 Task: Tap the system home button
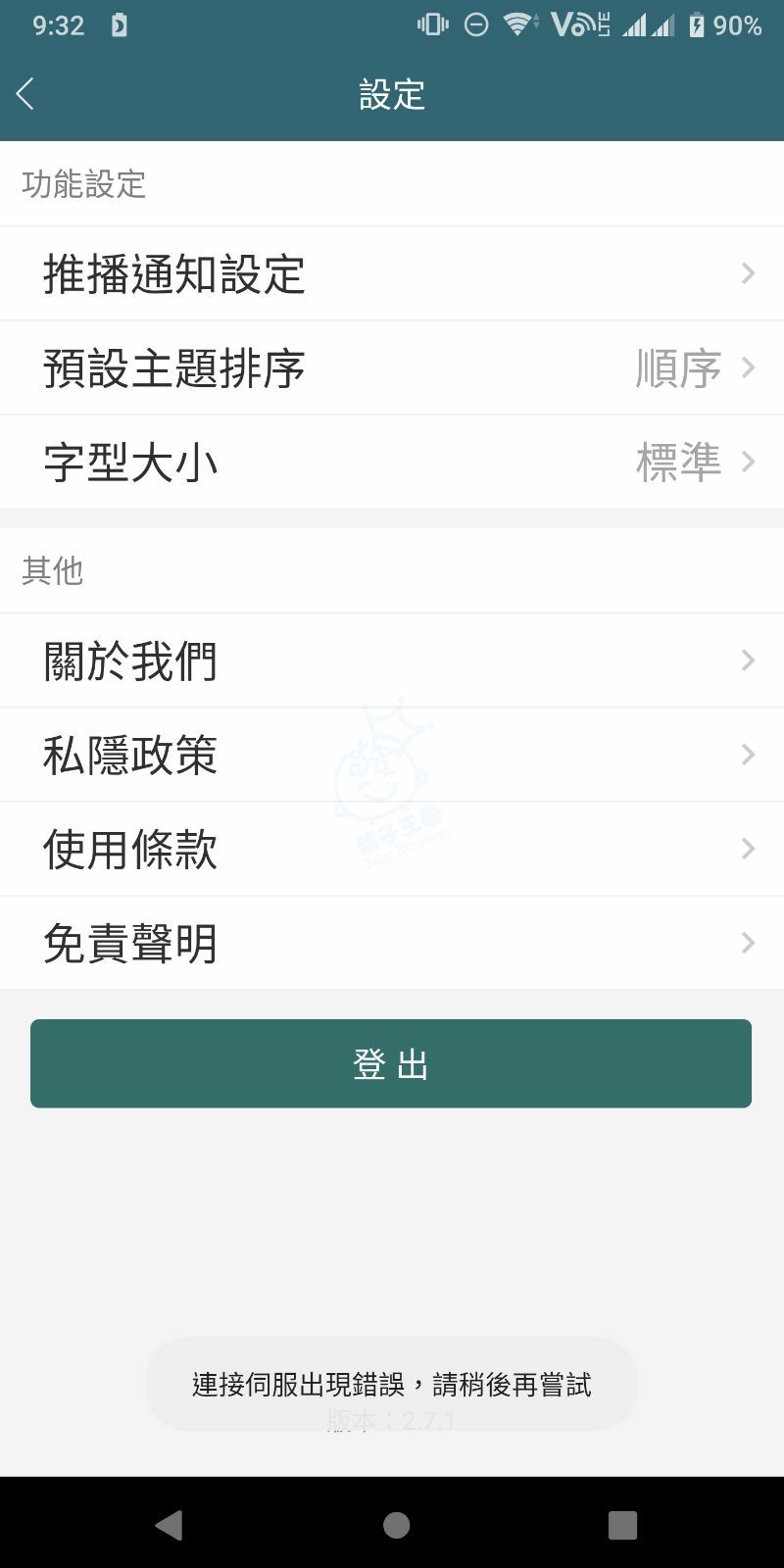396,1525
